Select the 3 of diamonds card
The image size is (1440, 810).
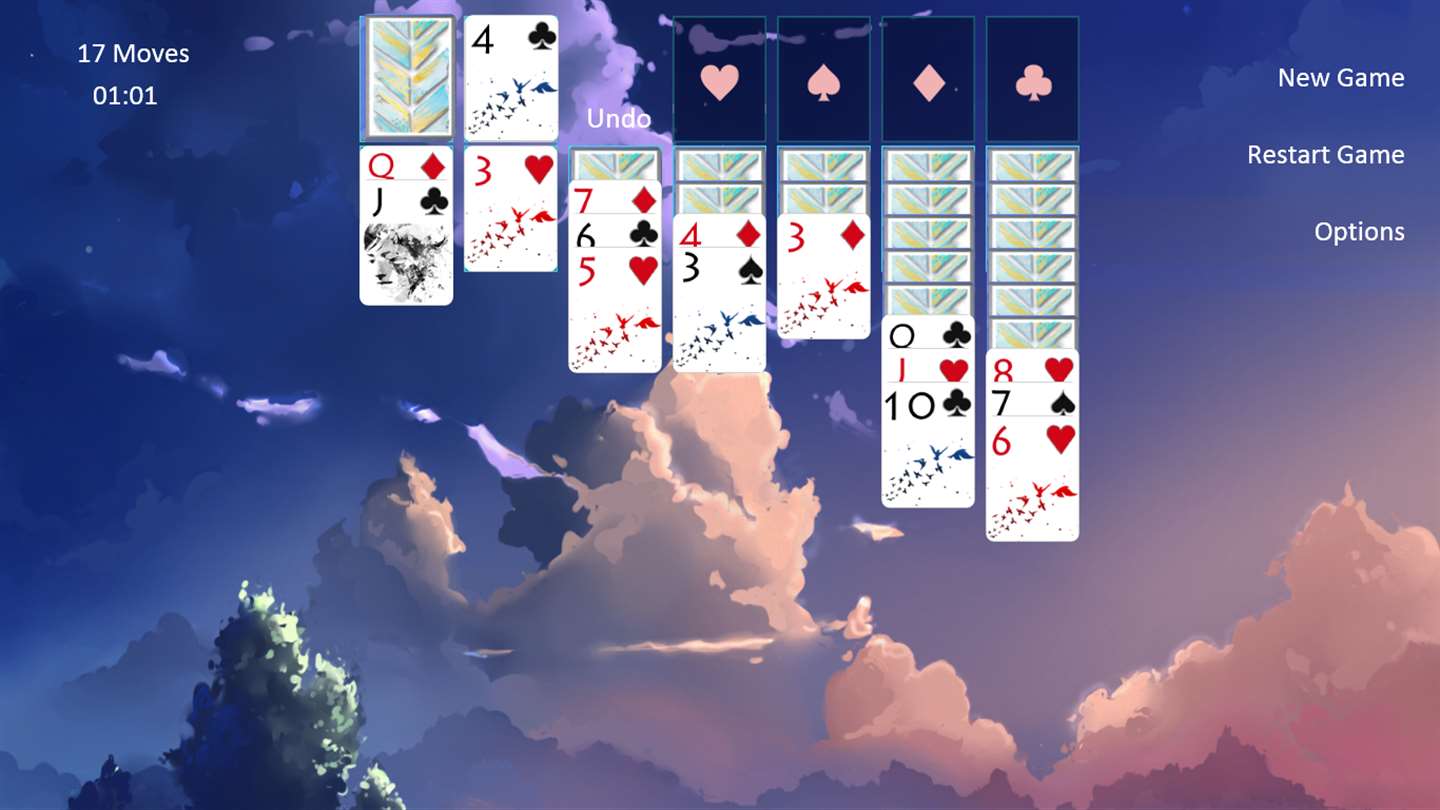[823, 278]
